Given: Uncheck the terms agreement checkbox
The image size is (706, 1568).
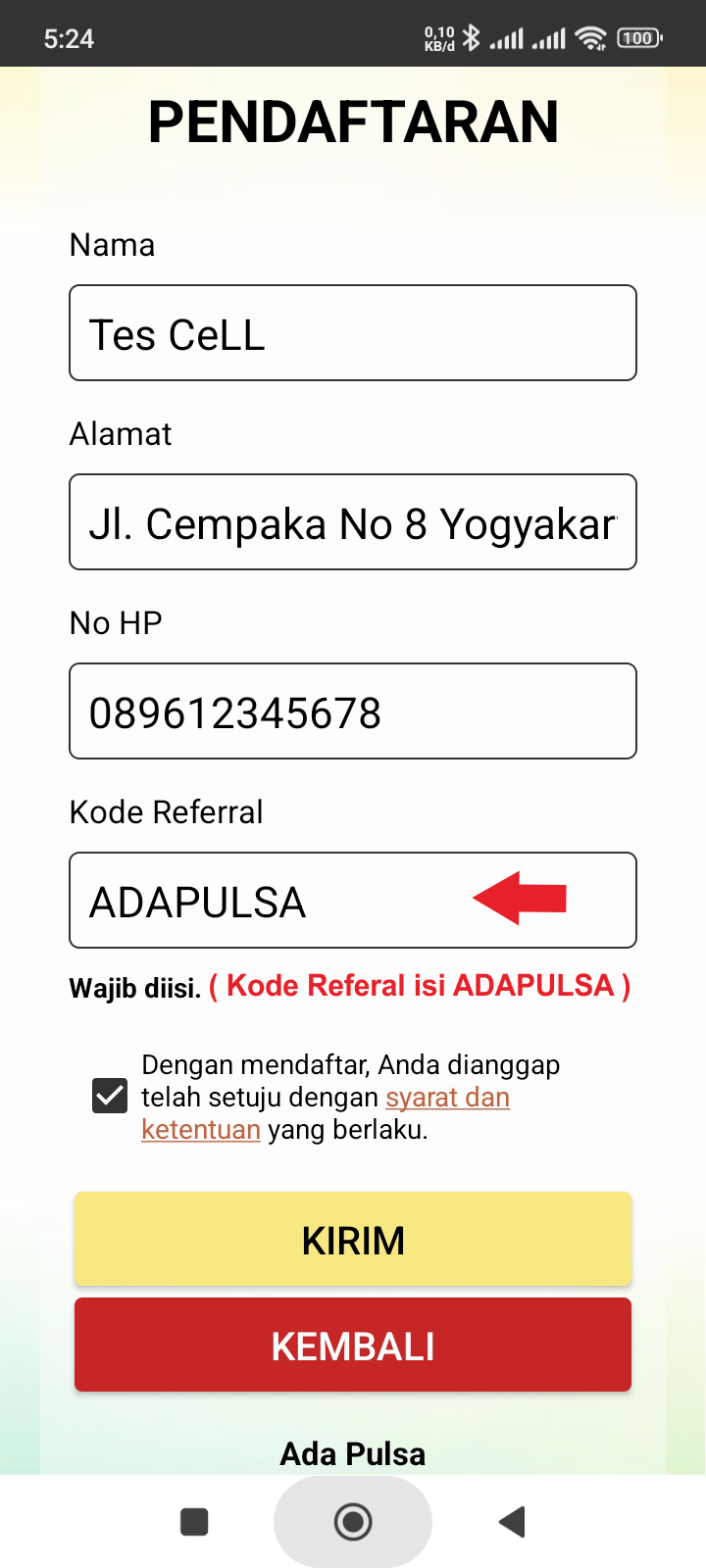Looking at the screenshot, I should 110,1096.
